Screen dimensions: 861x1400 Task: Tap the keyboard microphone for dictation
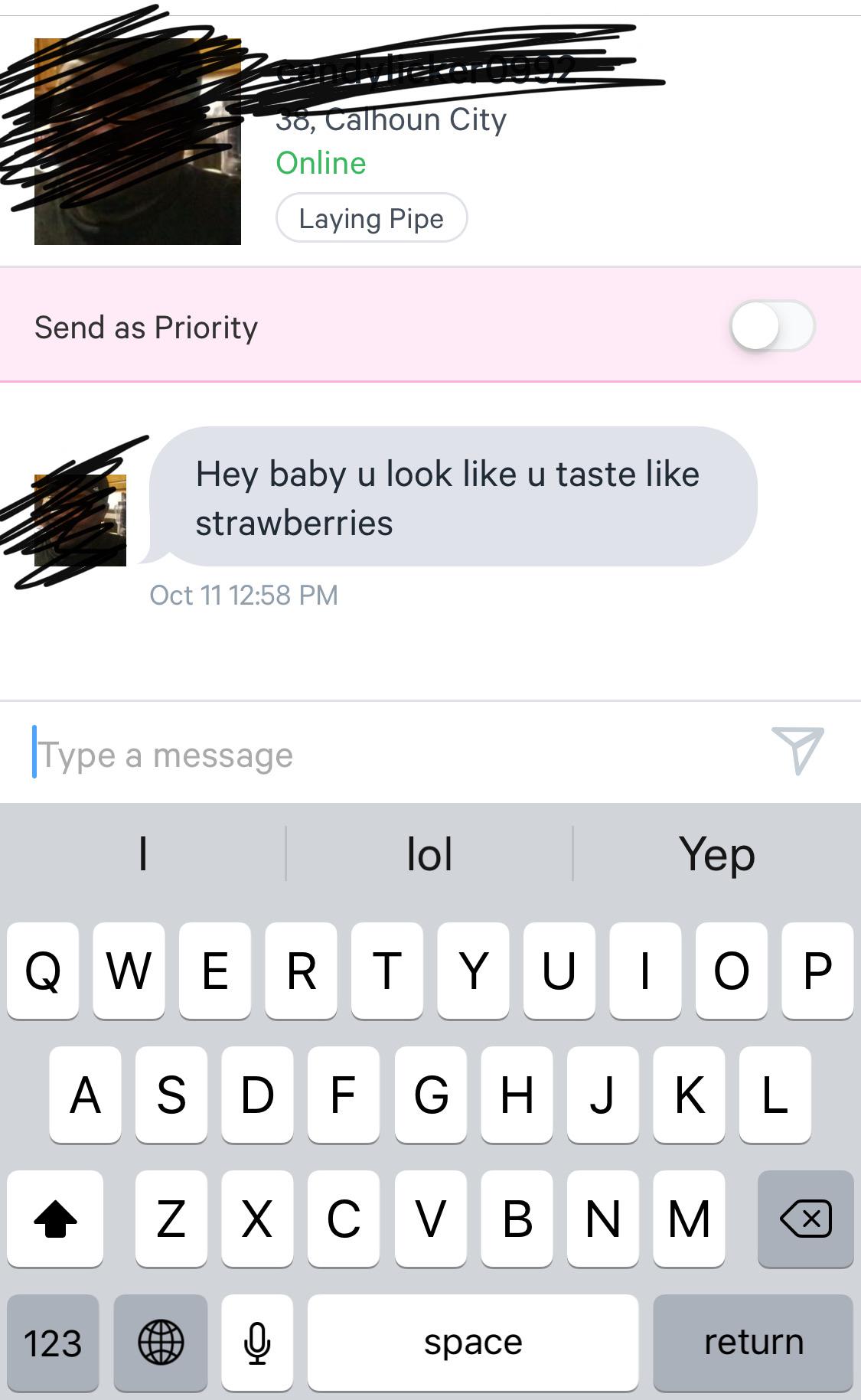[257, 1343]
